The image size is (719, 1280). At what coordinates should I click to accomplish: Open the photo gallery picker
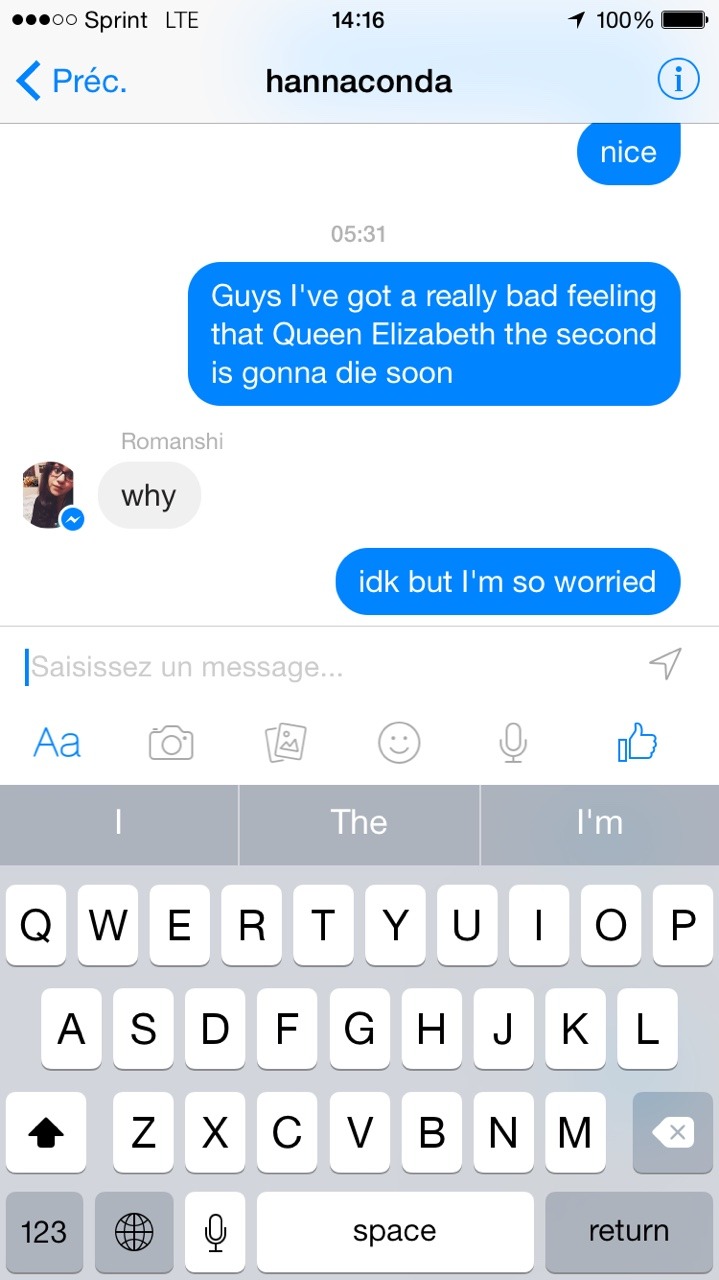click(x=285, y=743)
